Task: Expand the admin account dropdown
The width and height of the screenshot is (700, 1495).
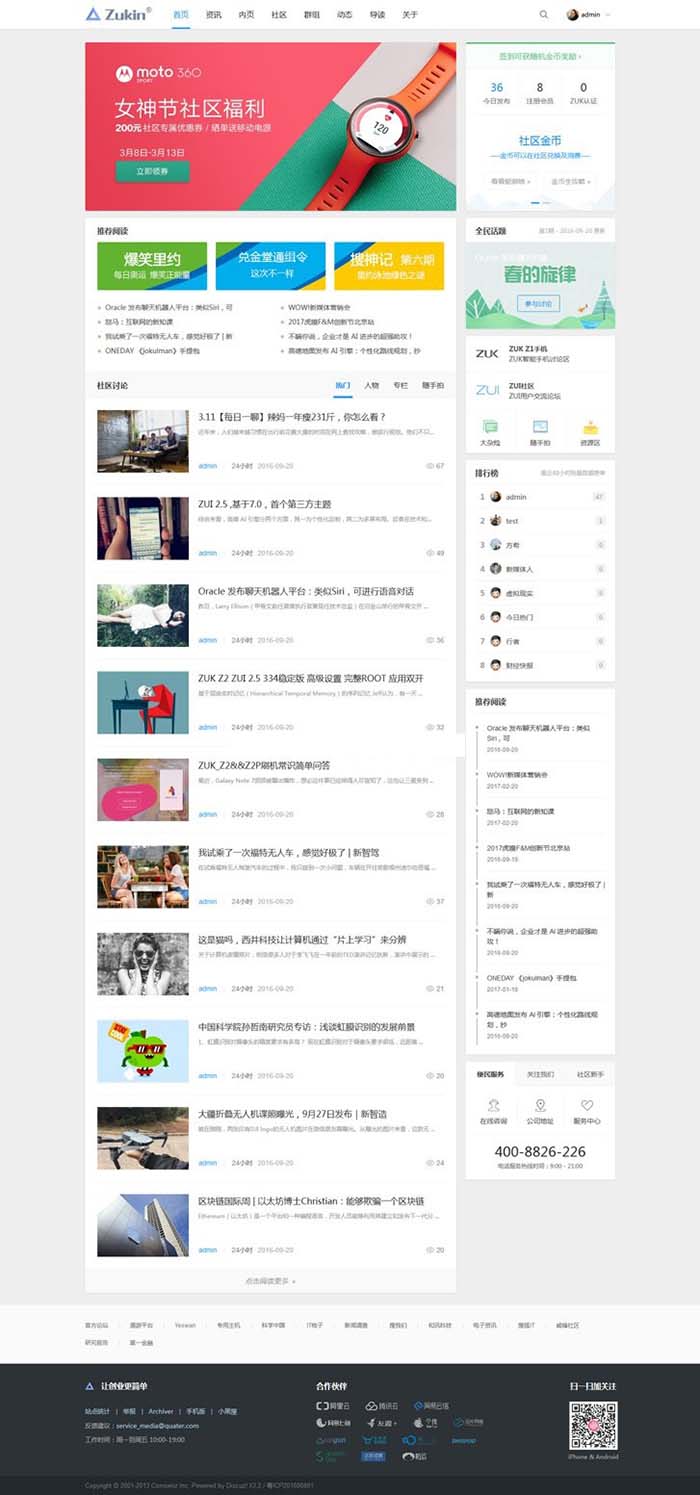Action: click(589, 15)
